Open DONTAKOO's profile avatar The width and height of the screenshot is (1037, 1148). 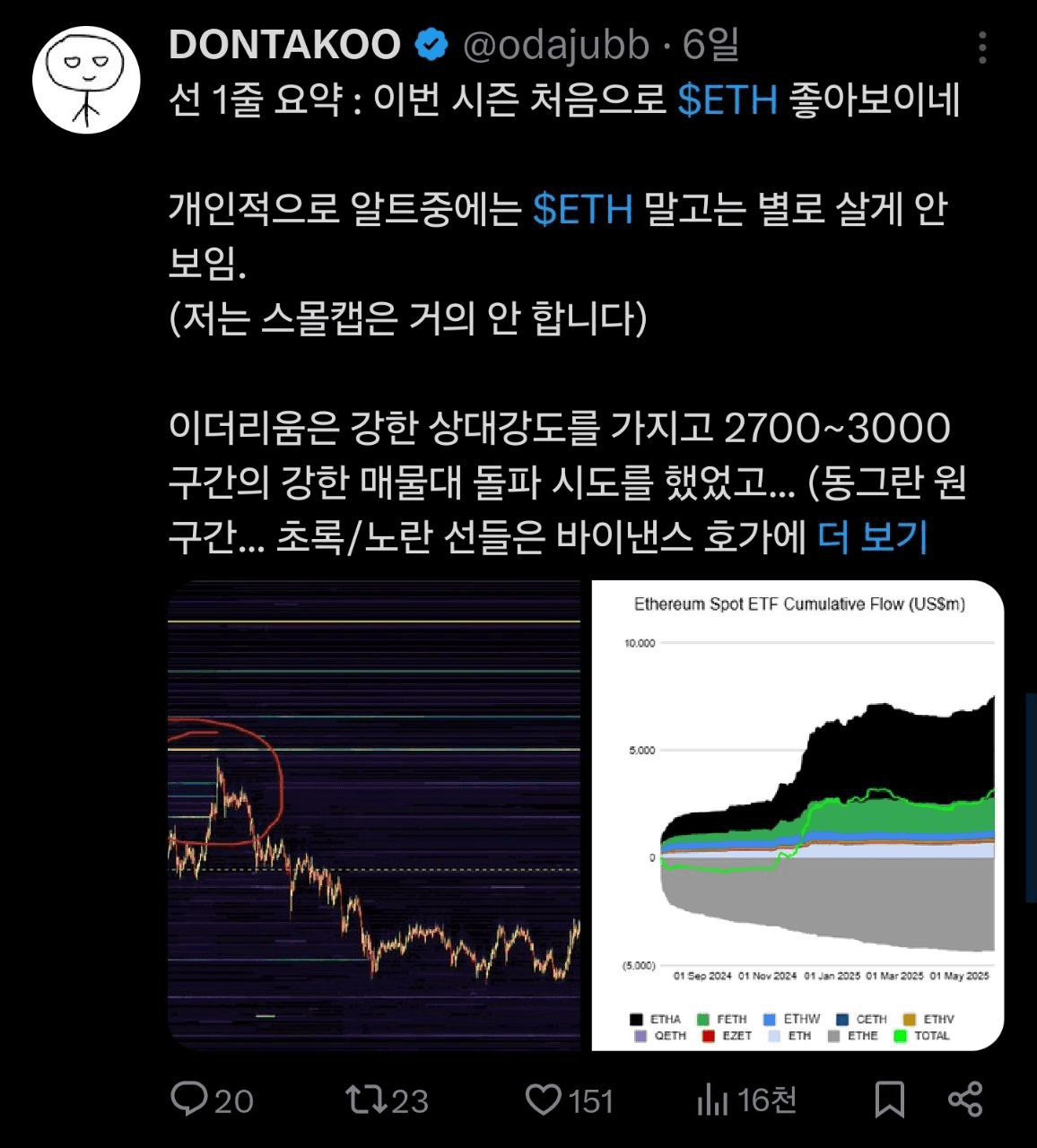pos(86,80)
